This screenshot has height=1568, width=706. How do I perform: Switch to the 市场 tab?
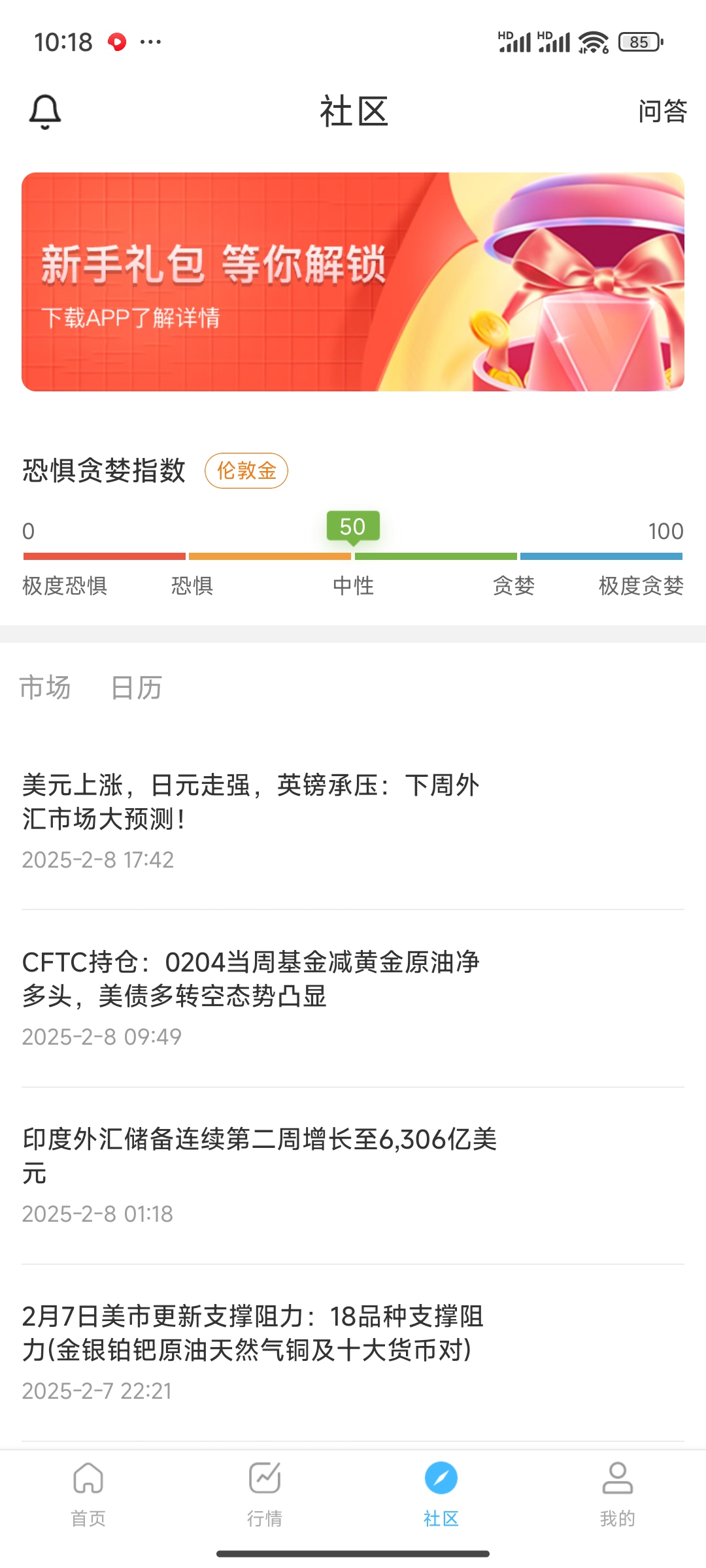(45, 687)
